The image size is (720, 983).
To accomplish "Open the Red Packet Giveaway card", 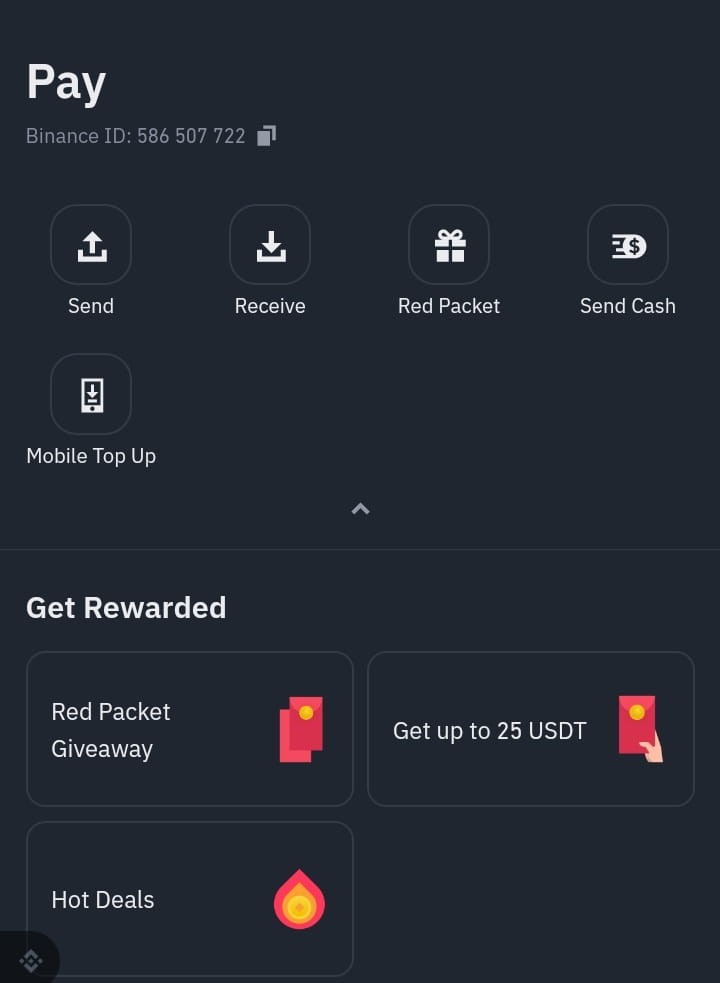I will pos(190,729).
